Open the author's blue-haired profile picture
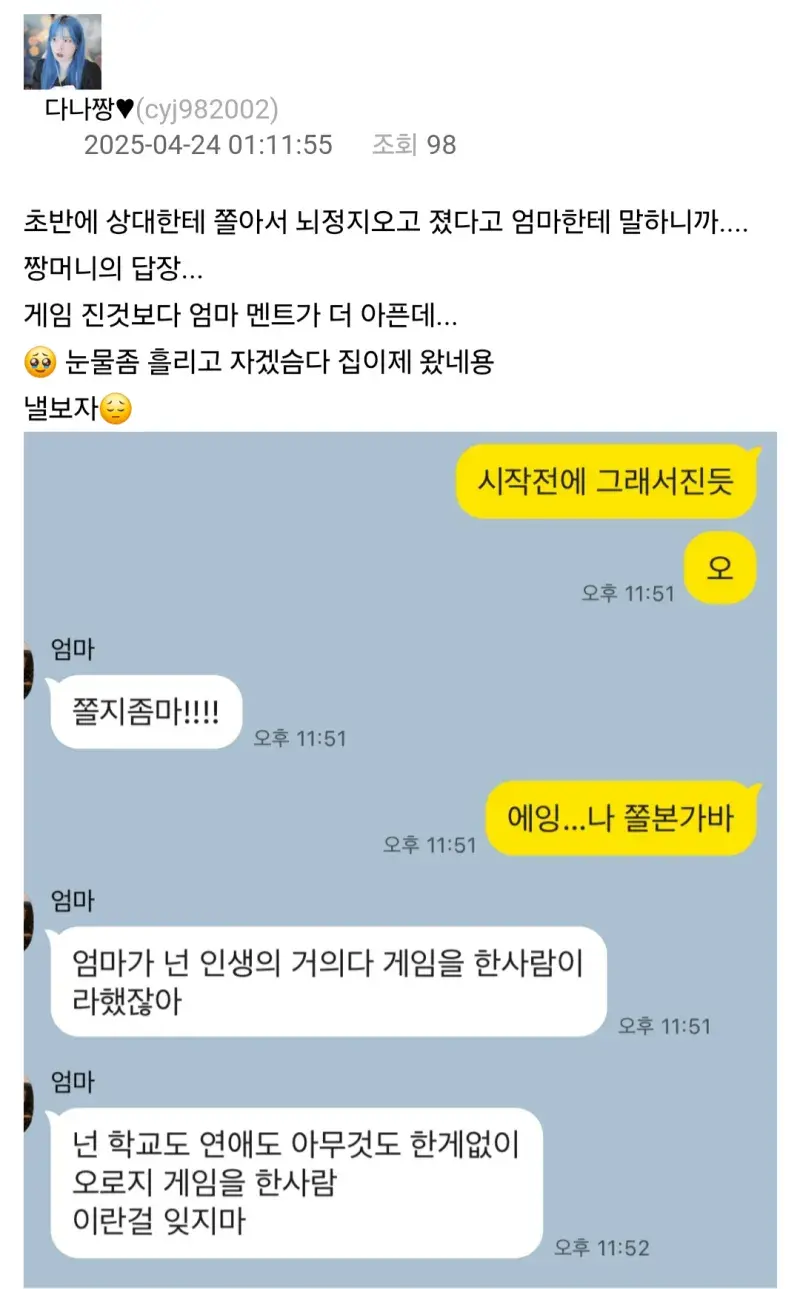The image size is (800, 1289). tap(62, 51)
